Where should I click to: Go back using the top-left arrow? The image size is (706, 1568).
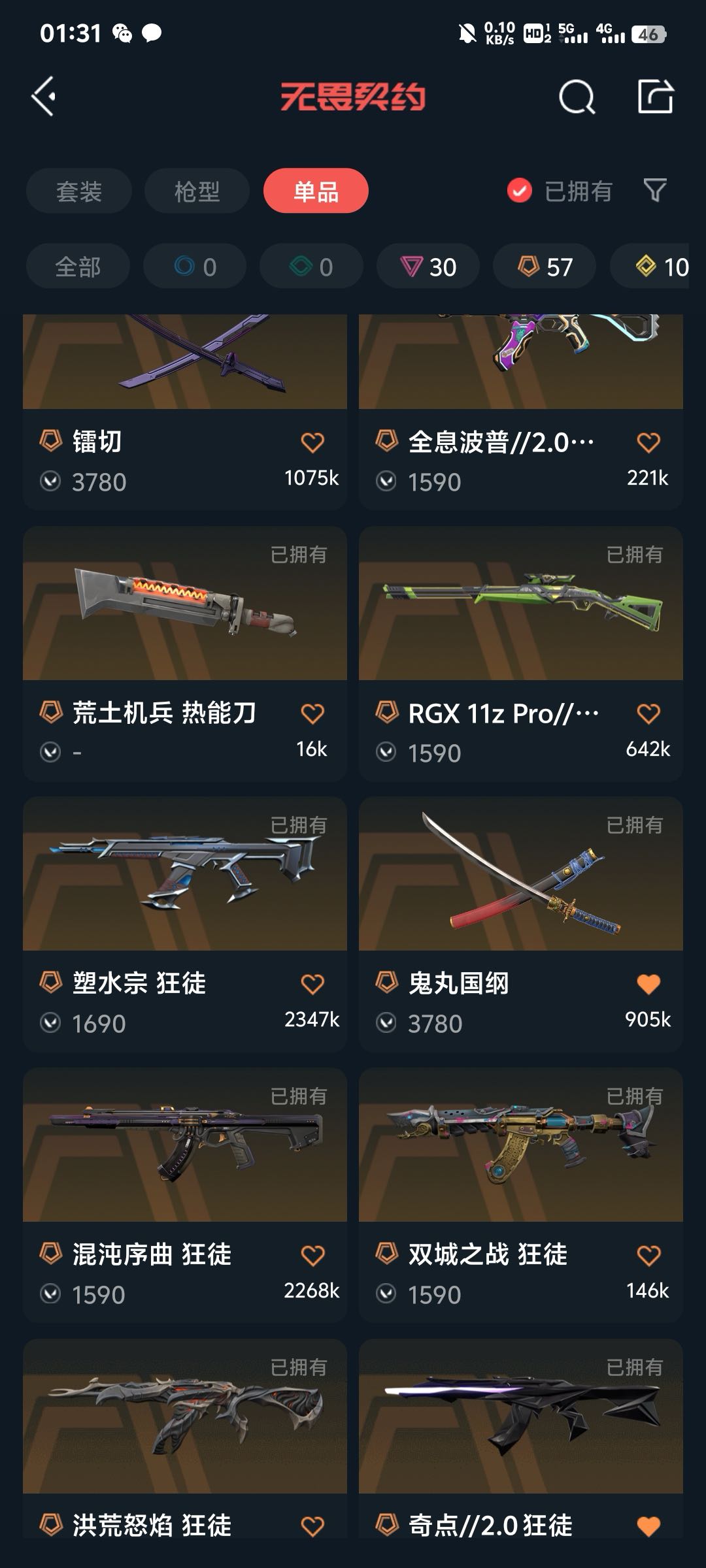pos(44,97)
